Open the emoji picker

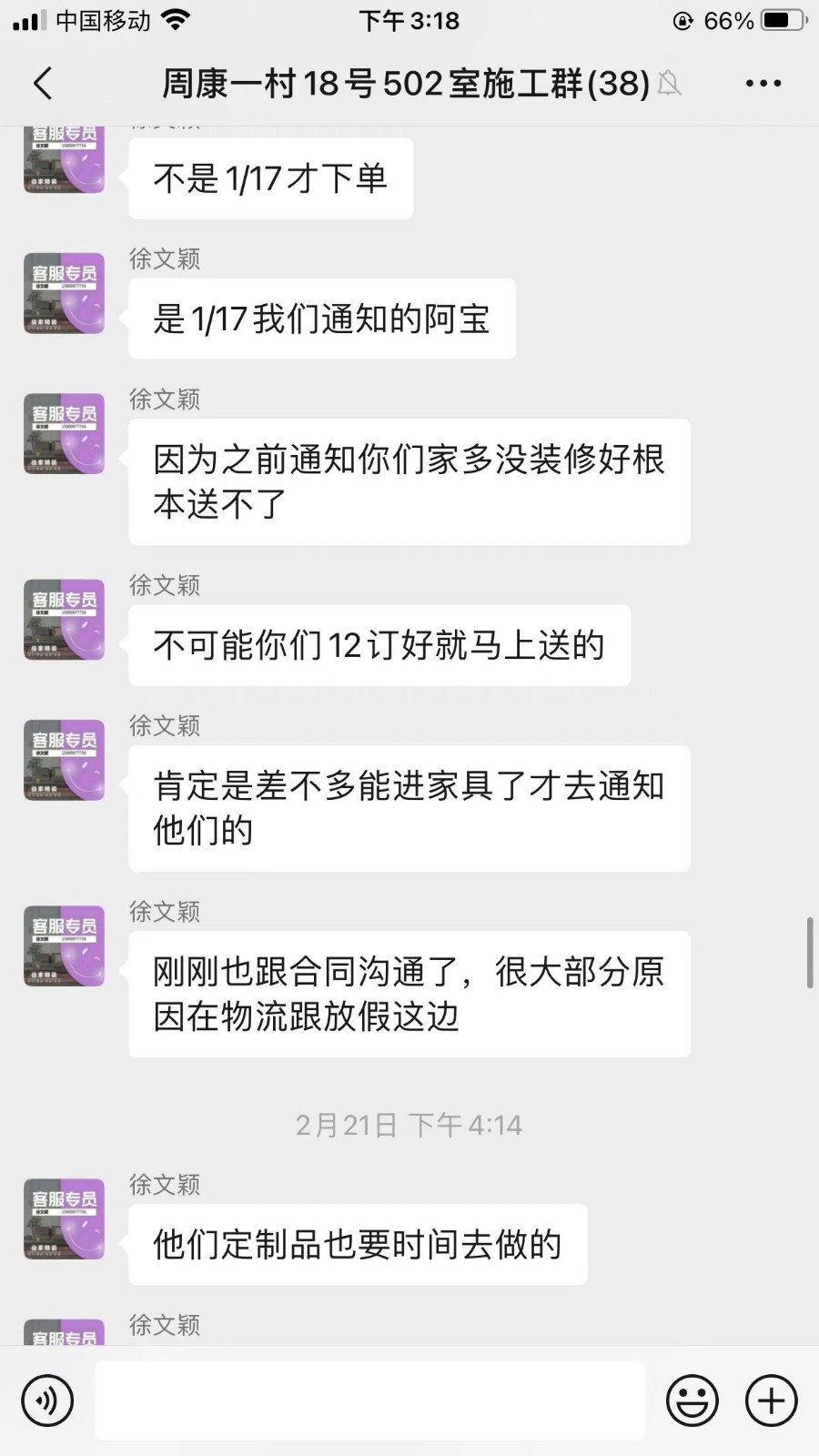point(693,1400)
